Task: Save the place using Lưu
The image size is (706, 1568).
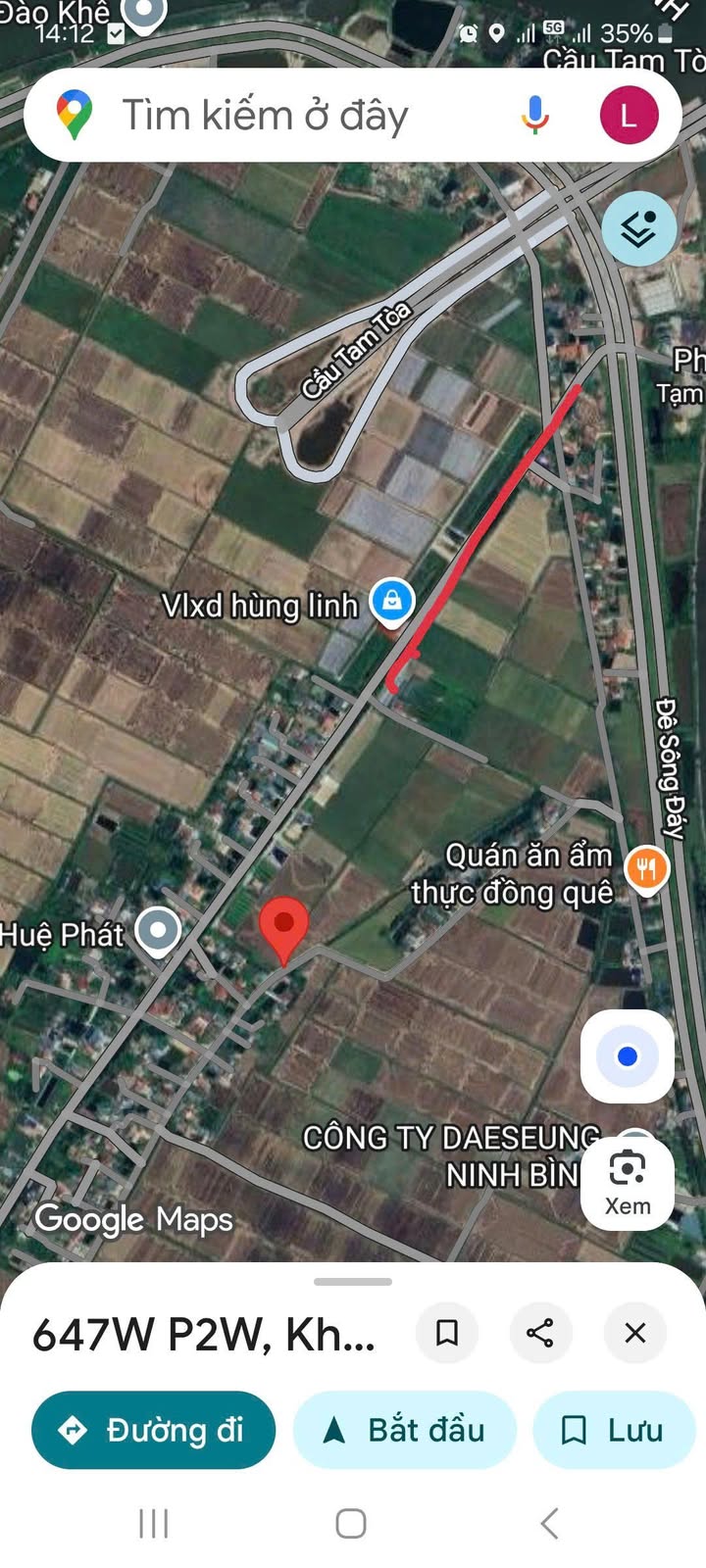Action: 614,1431
